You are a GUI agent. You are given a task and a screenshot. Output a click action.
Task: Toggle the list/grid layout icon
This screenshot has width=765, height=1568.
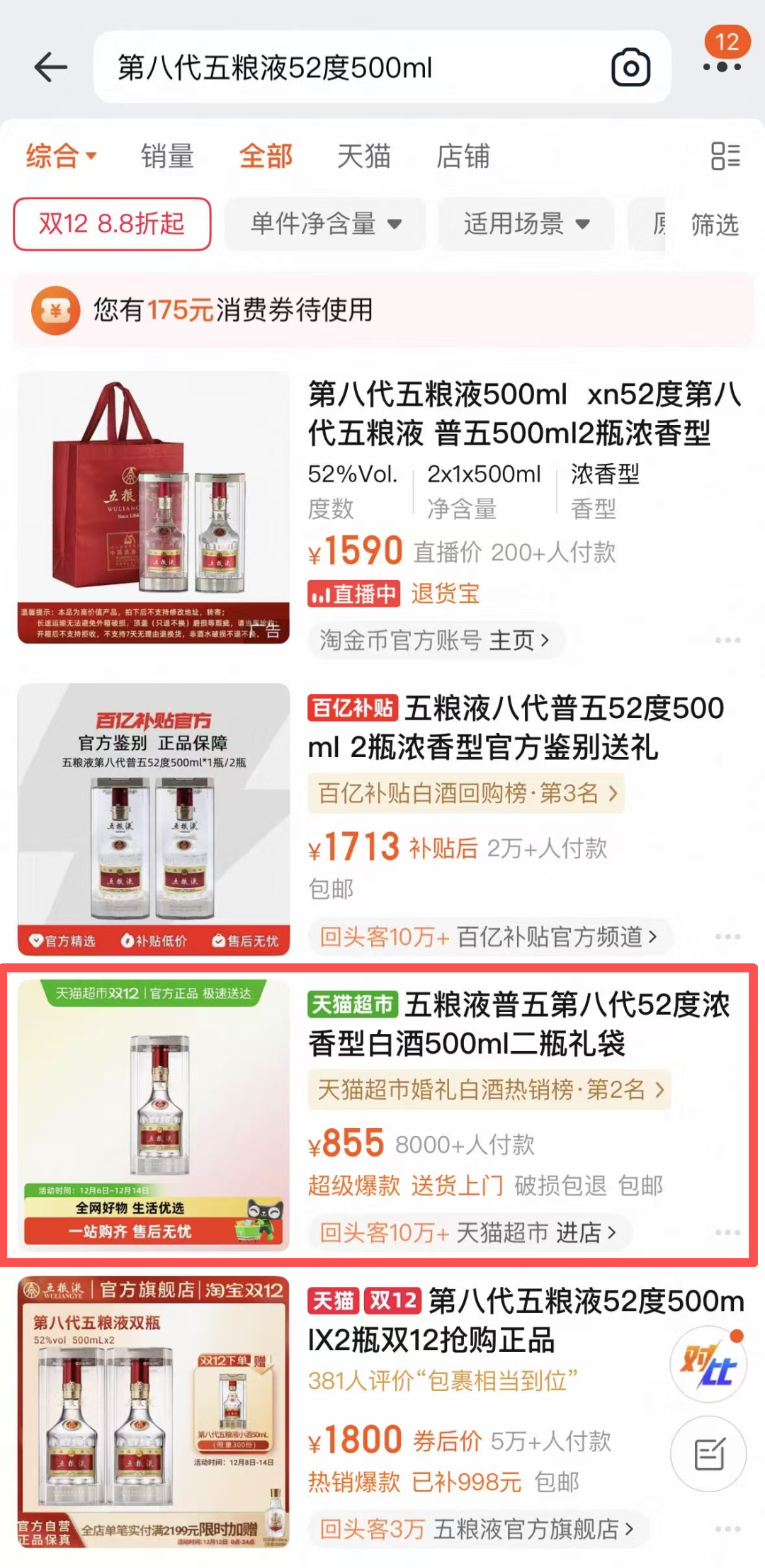point(725,156)
